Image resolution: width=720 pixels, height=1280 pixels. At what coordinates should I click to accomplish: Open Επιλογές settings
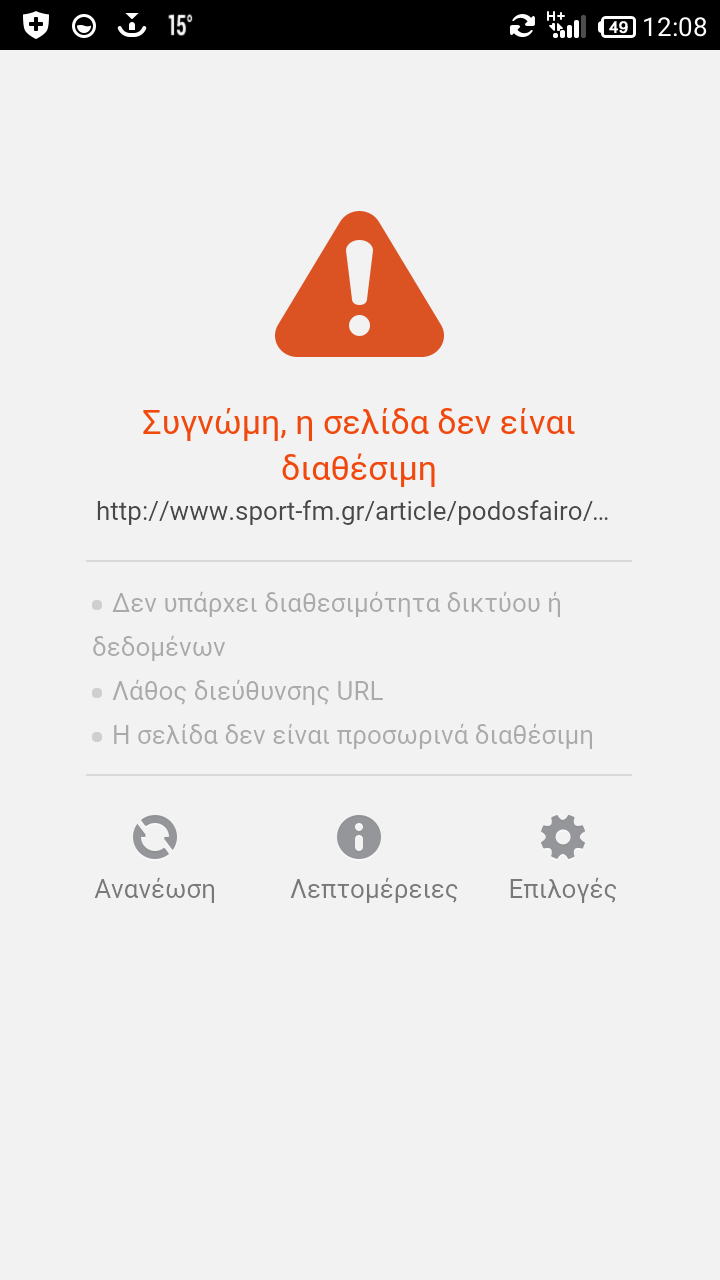point(562,856)
